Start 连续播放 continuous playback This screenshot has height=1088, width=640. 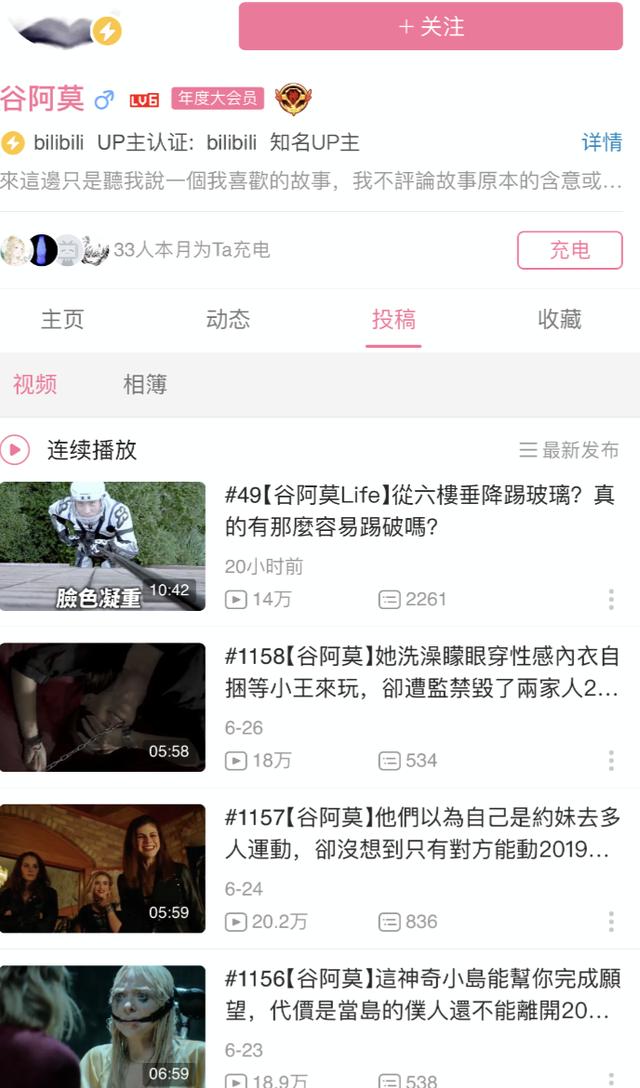[70, 450]
